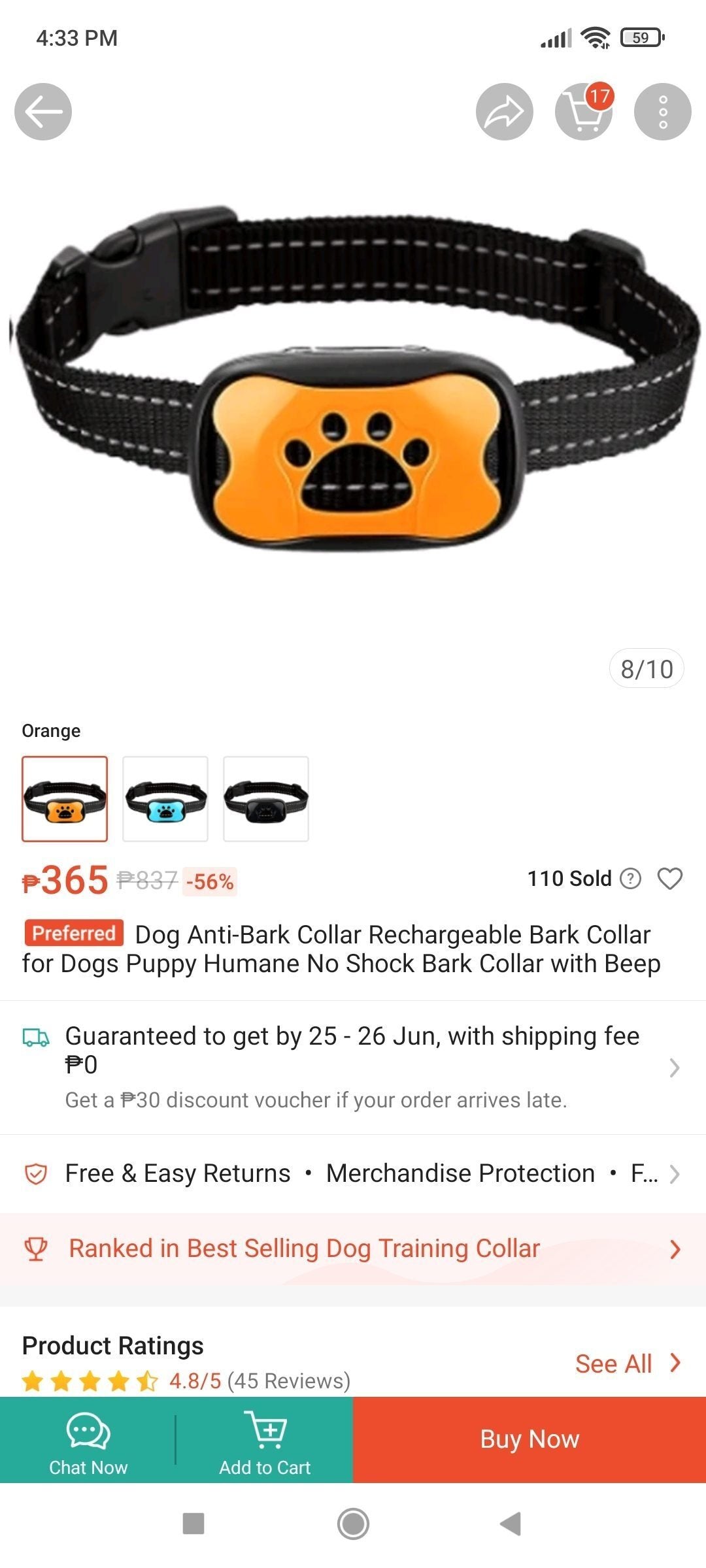The width and height of the screenshot is (706, 1568).
Task: Go to the system home screen
Action: click(353, 1524)
